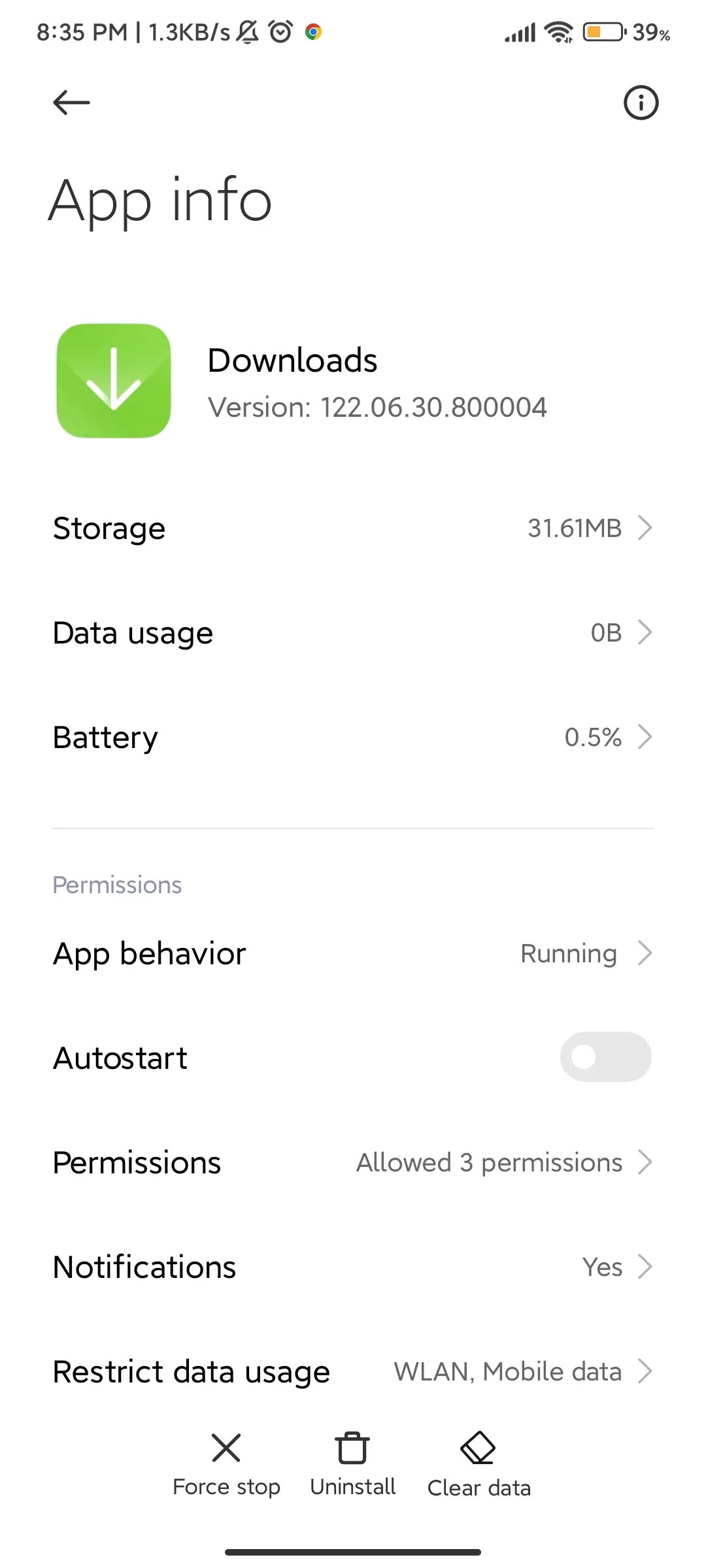
Task: Open Permissions row showing 3 allowed
Action: 353,1162
